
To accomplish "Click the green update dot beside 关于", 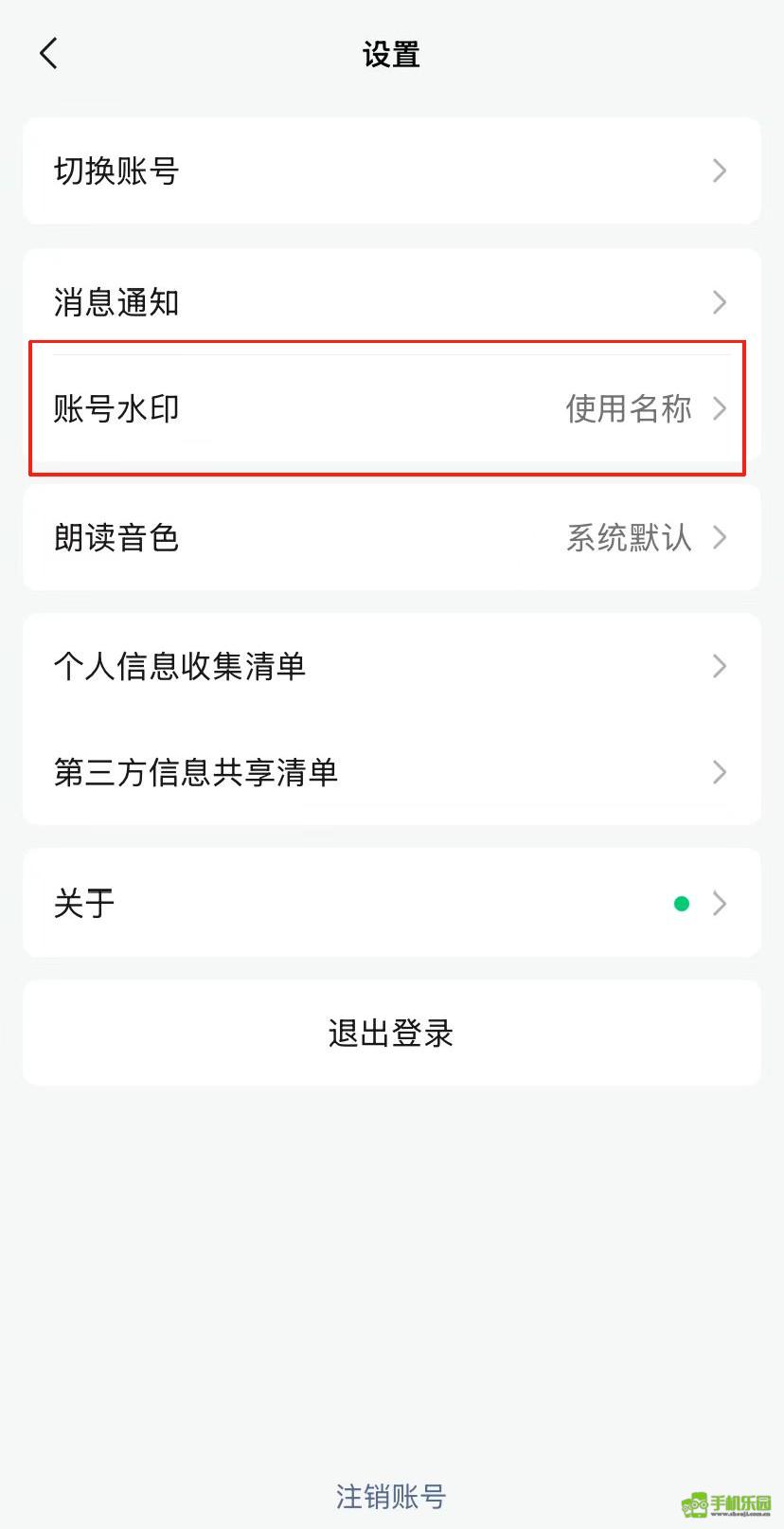I will (x=682, y=904).
